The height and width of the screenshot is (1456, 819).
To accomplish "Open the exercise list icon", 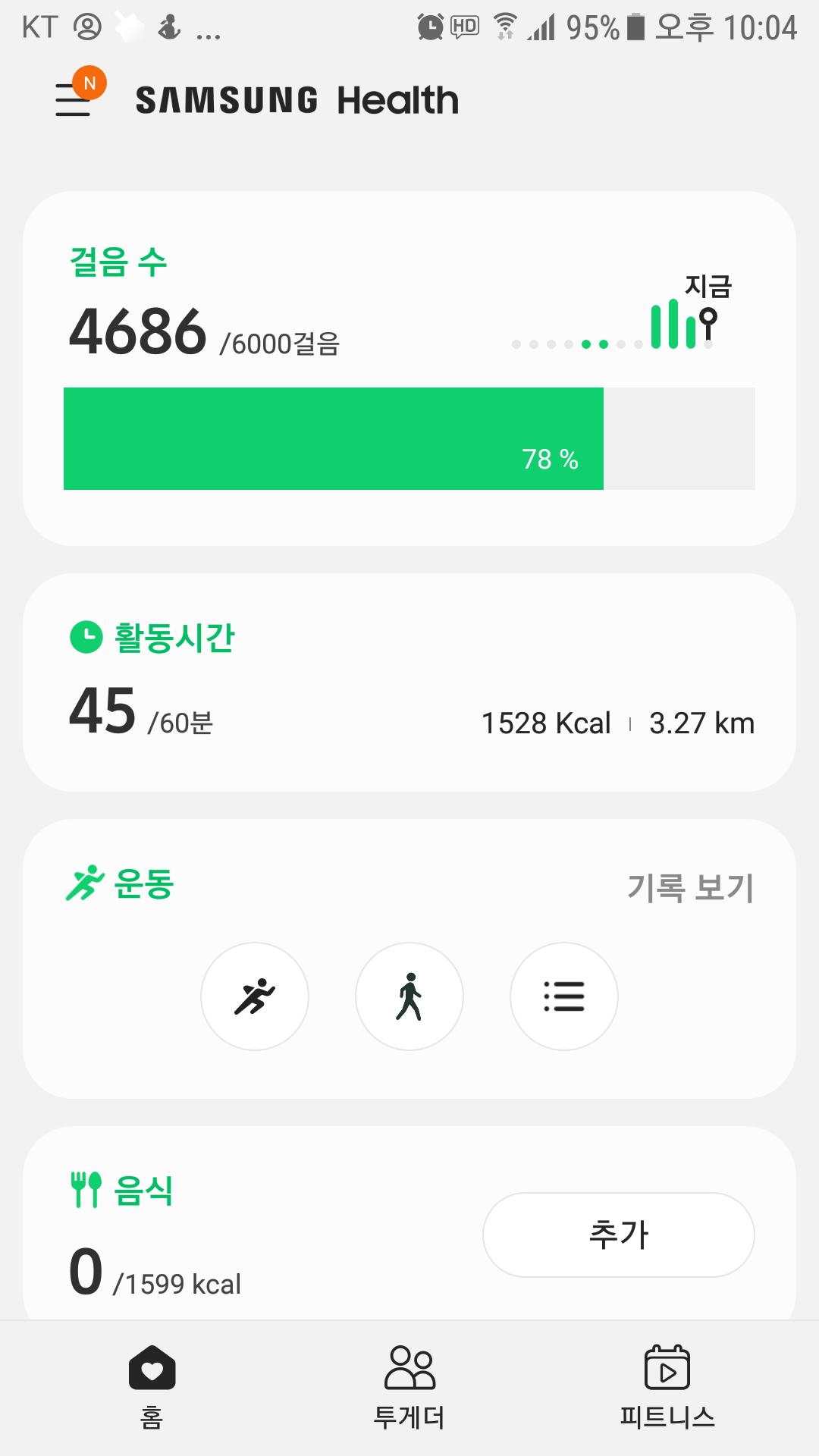I will click(x=563, y=996).
